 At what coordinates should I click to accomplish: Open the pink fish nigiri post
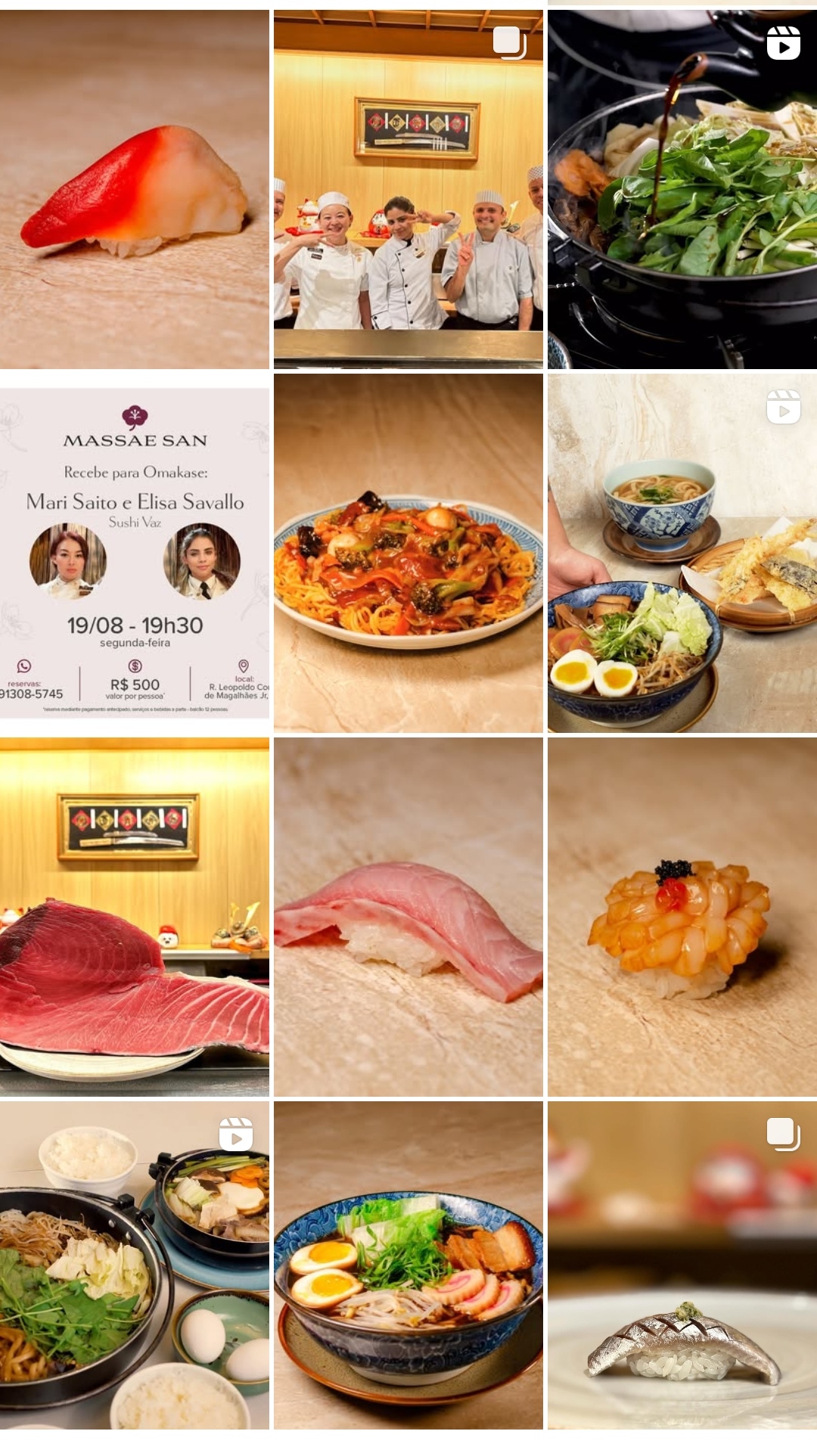coord(408,917)
